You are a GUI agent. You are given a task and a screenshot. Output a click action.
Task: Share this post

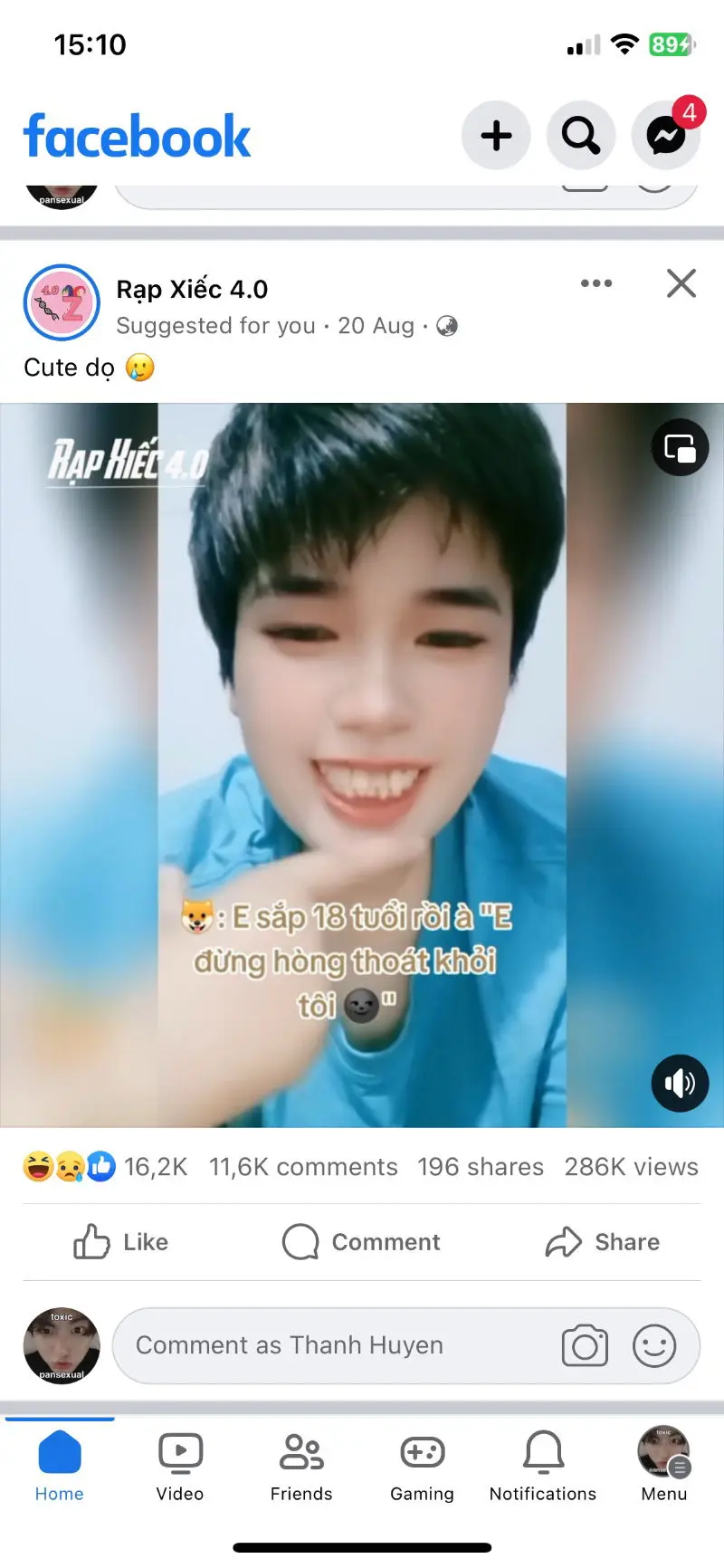pyautogui.click(x=603, y=1242)
